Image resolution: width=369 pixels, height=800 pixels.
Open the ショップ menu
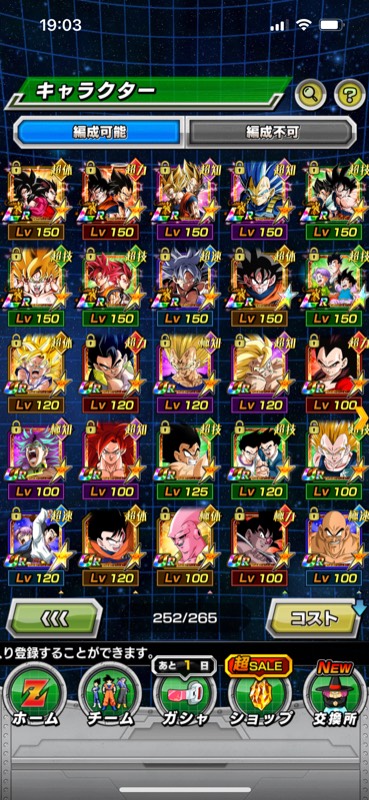(260, 694)
